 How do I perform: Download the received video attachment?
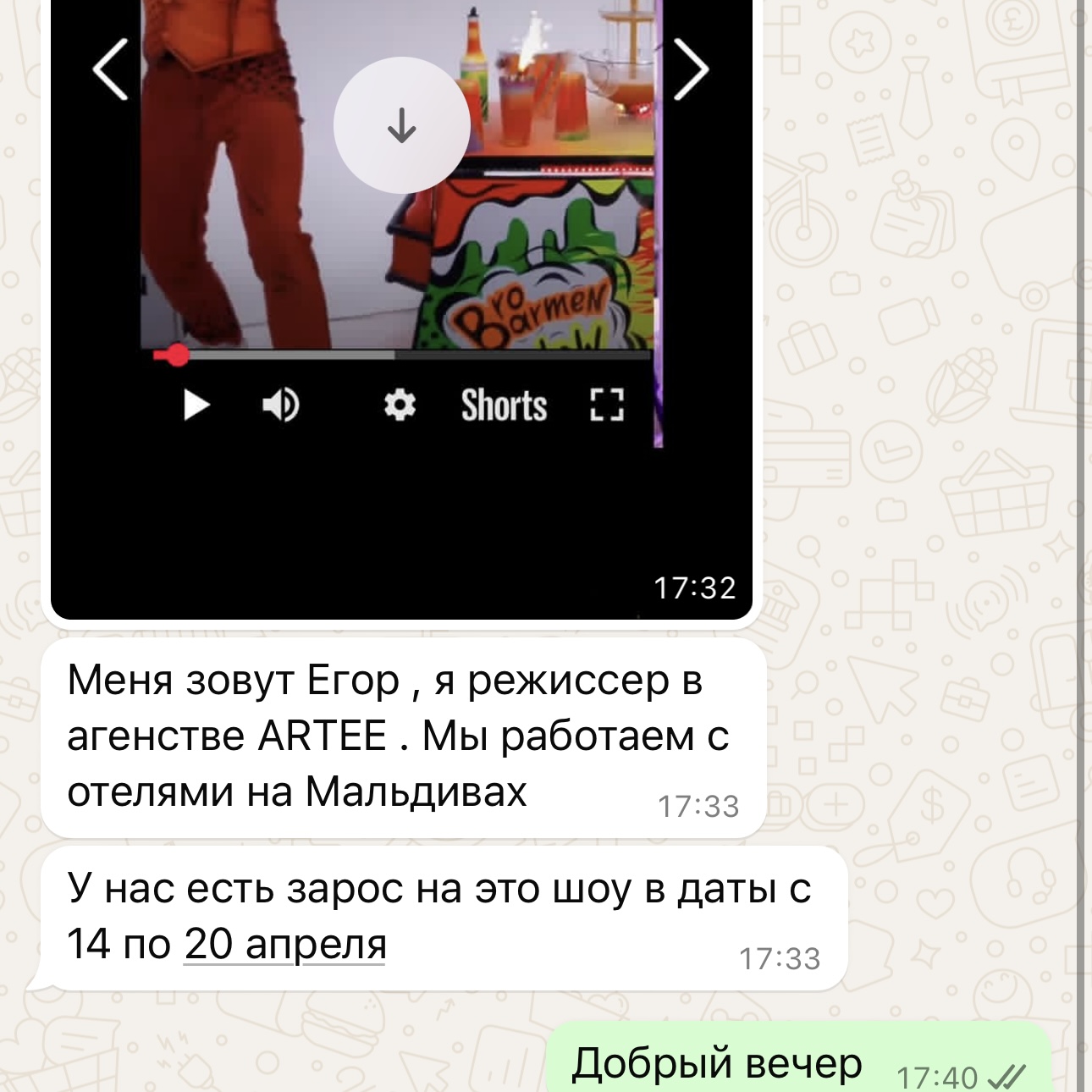pyautogui.click(x=401, y=125)
